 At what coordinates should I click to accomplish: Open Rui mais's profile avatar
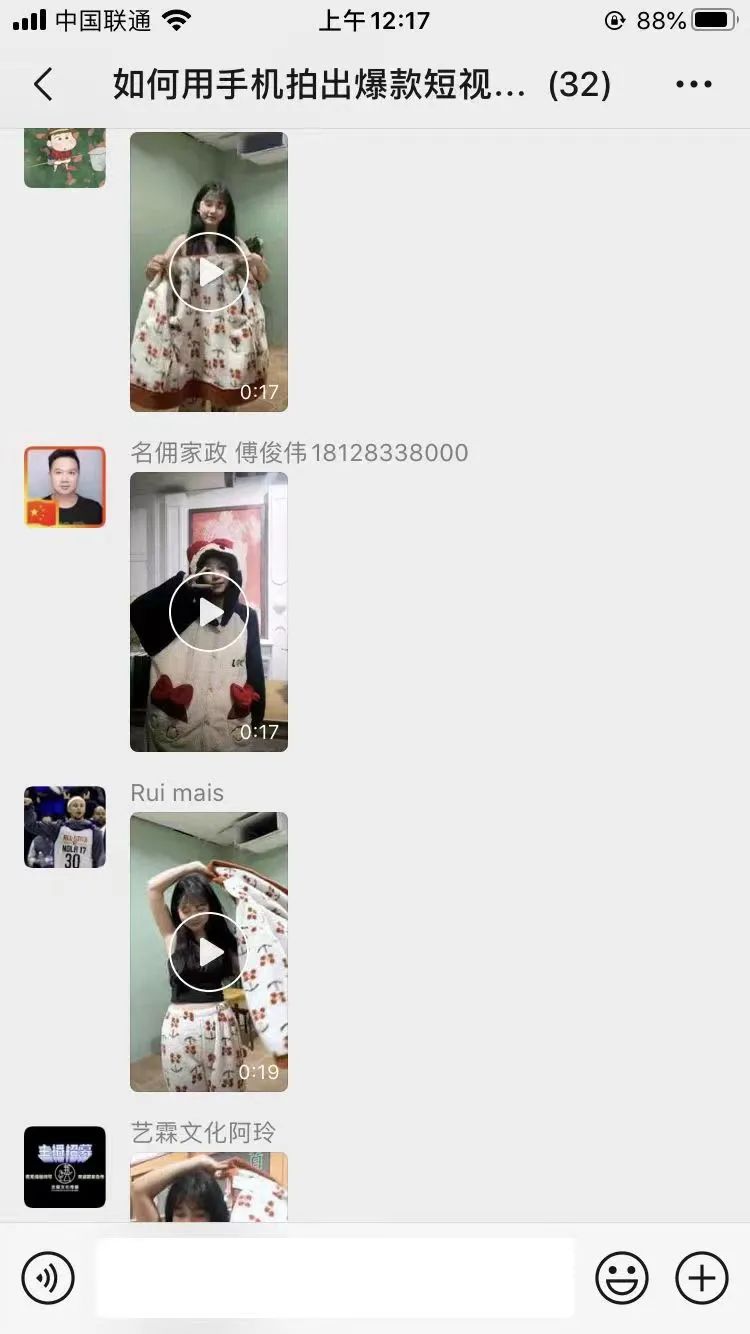coord(65,827)
